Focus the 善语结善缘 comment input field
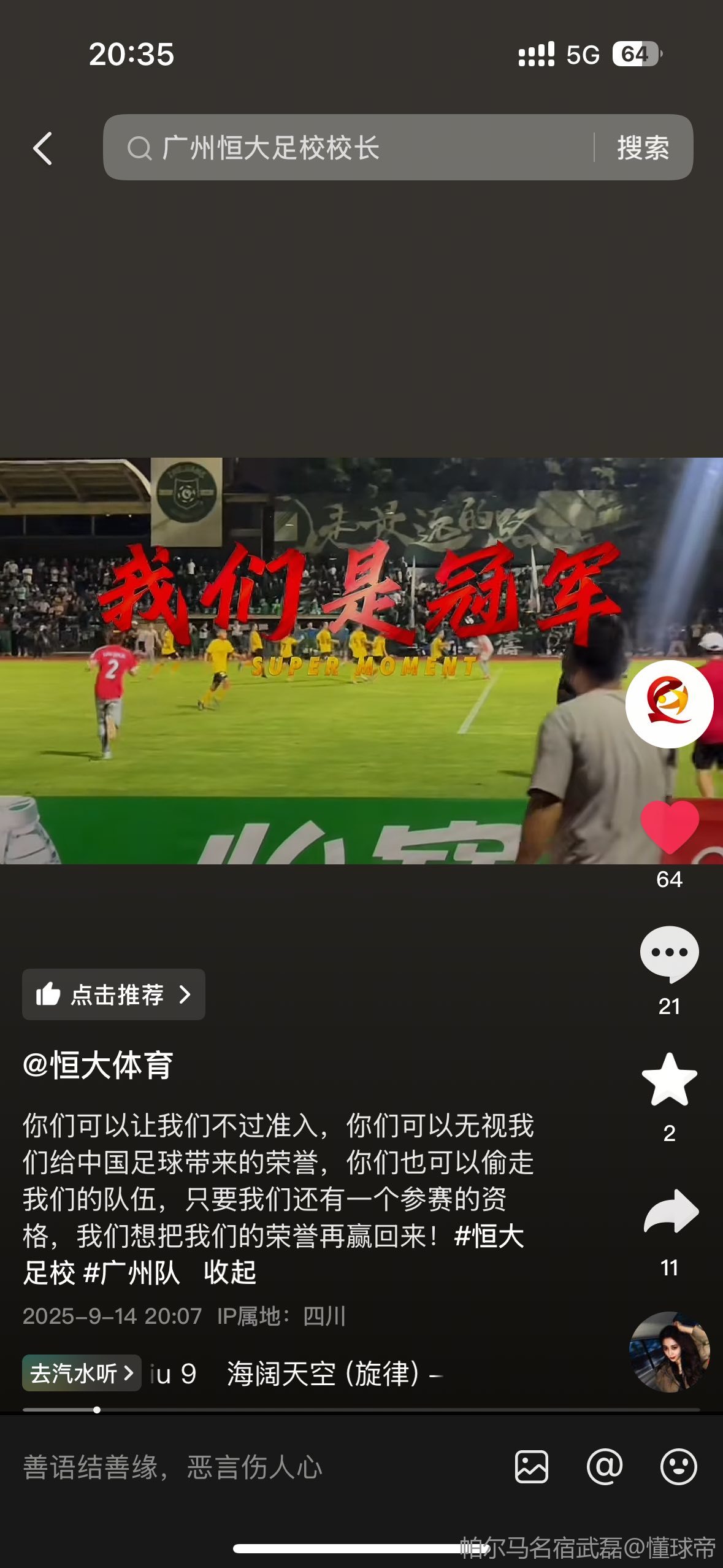Viewport: 723px width, 1568px height. click(x=245, y=1467)
